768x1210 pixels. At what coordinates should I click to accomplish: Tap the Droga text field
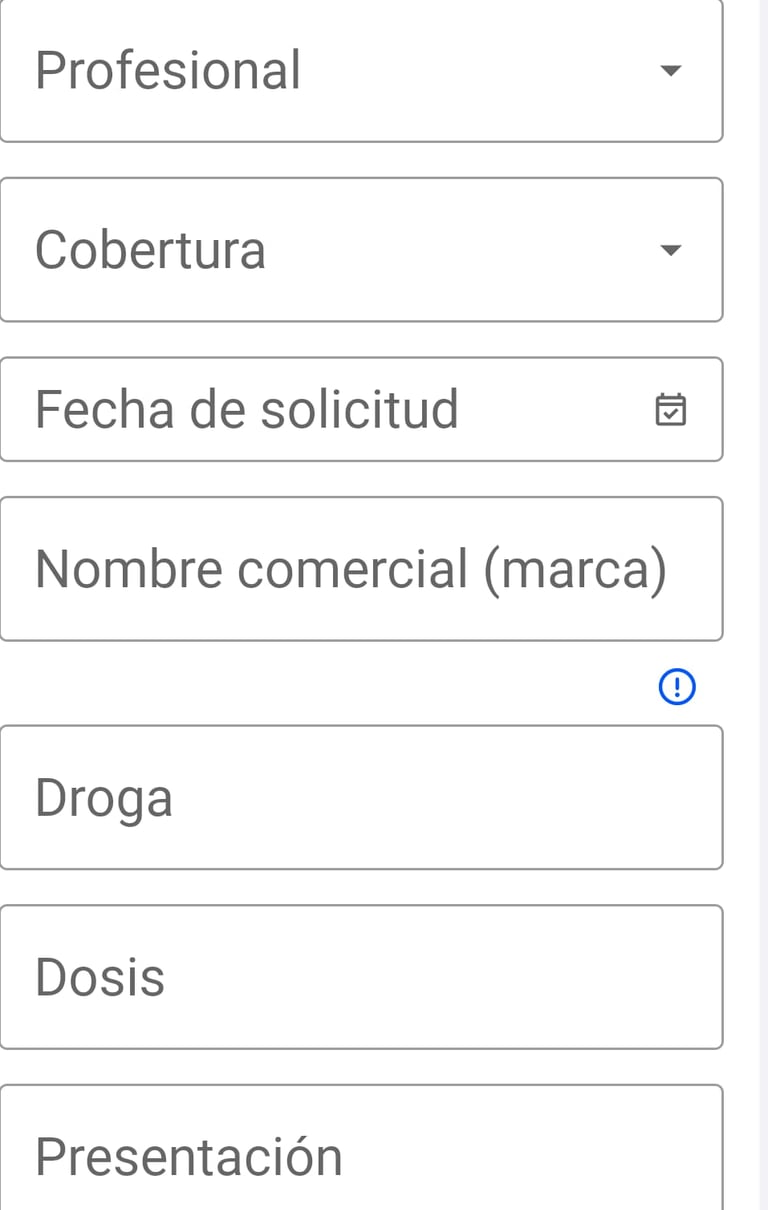[x=360, y=797]
